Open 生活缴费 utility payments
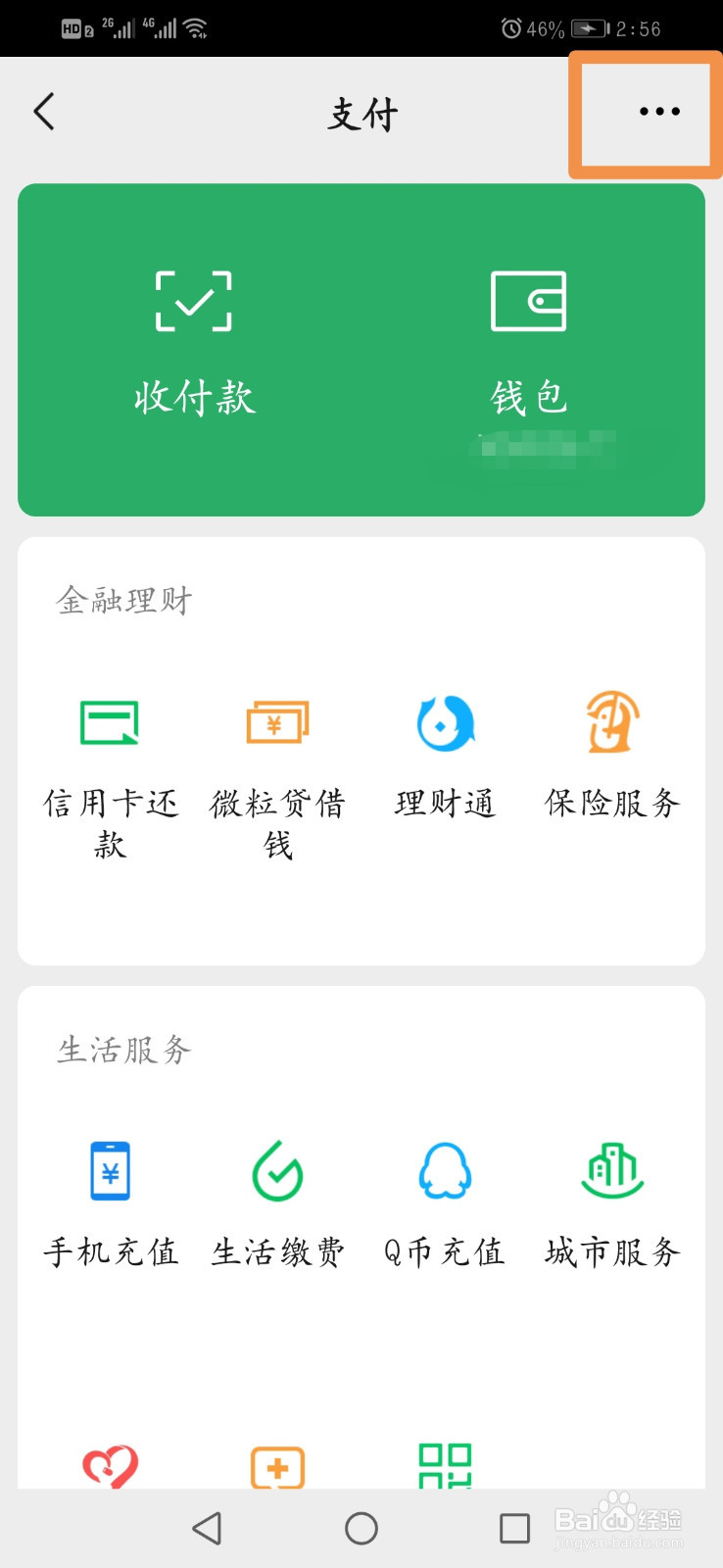Viewport: 723px width, 1568px height. tap(277, 1203)
